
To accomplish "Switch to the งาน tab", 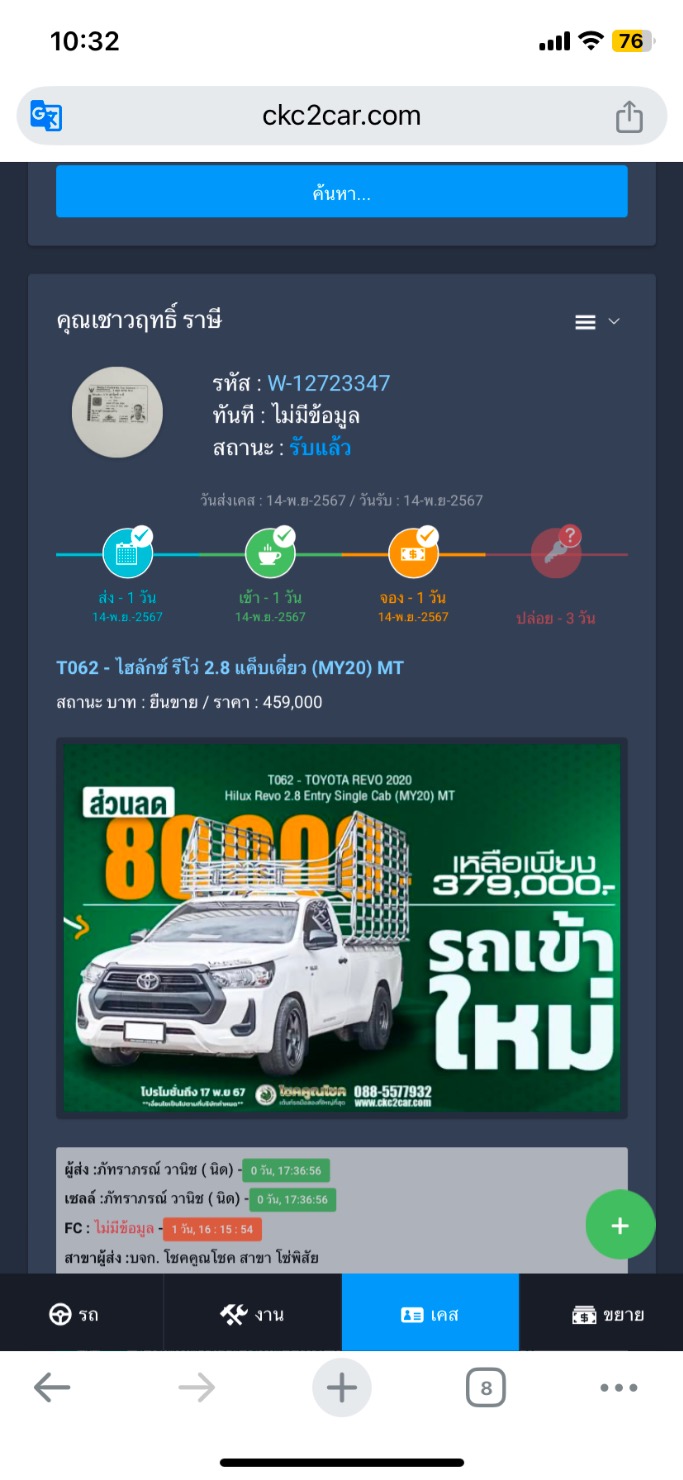I will (252, 1314).
